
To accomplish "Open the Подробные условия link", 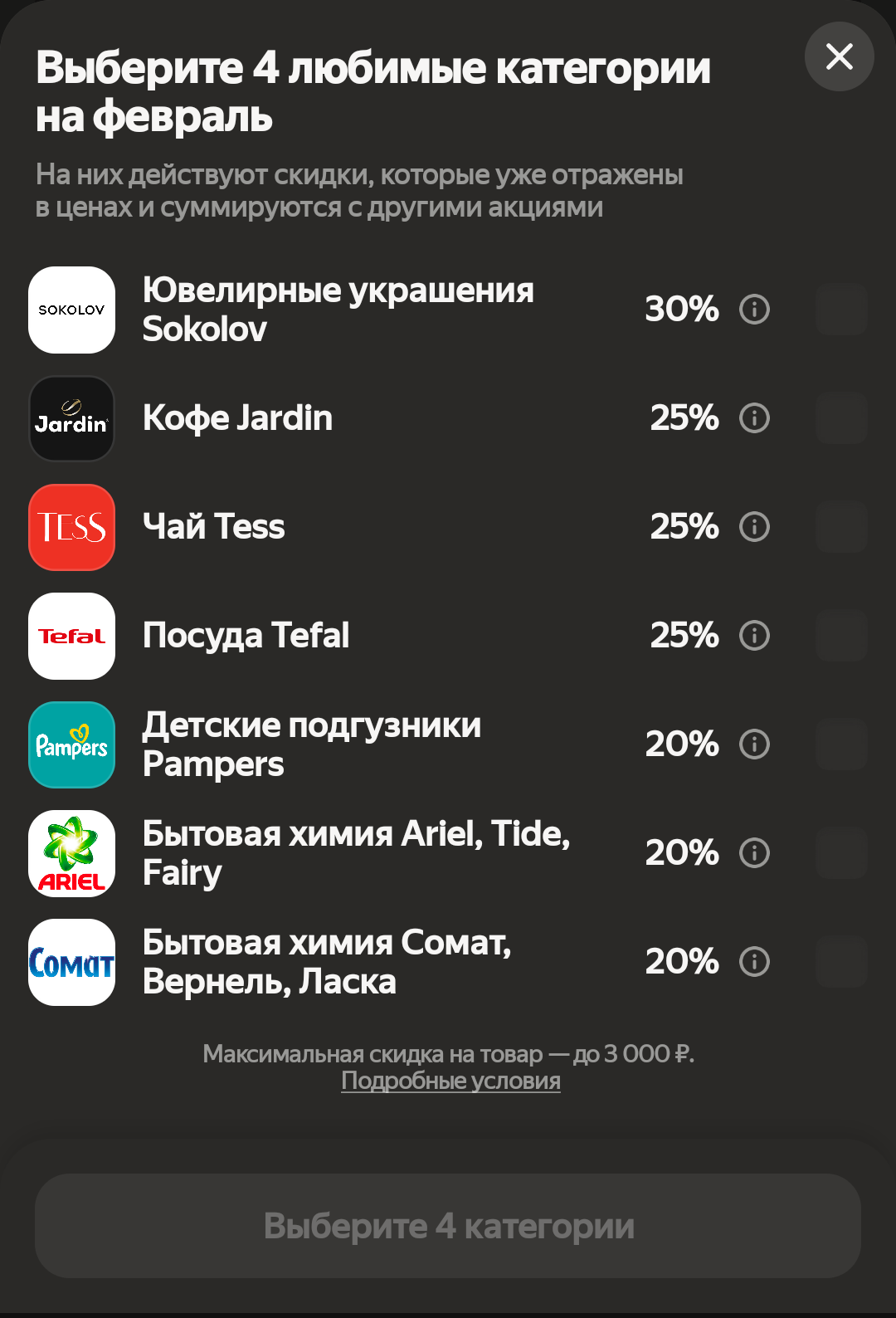I will coord(450,1081).
